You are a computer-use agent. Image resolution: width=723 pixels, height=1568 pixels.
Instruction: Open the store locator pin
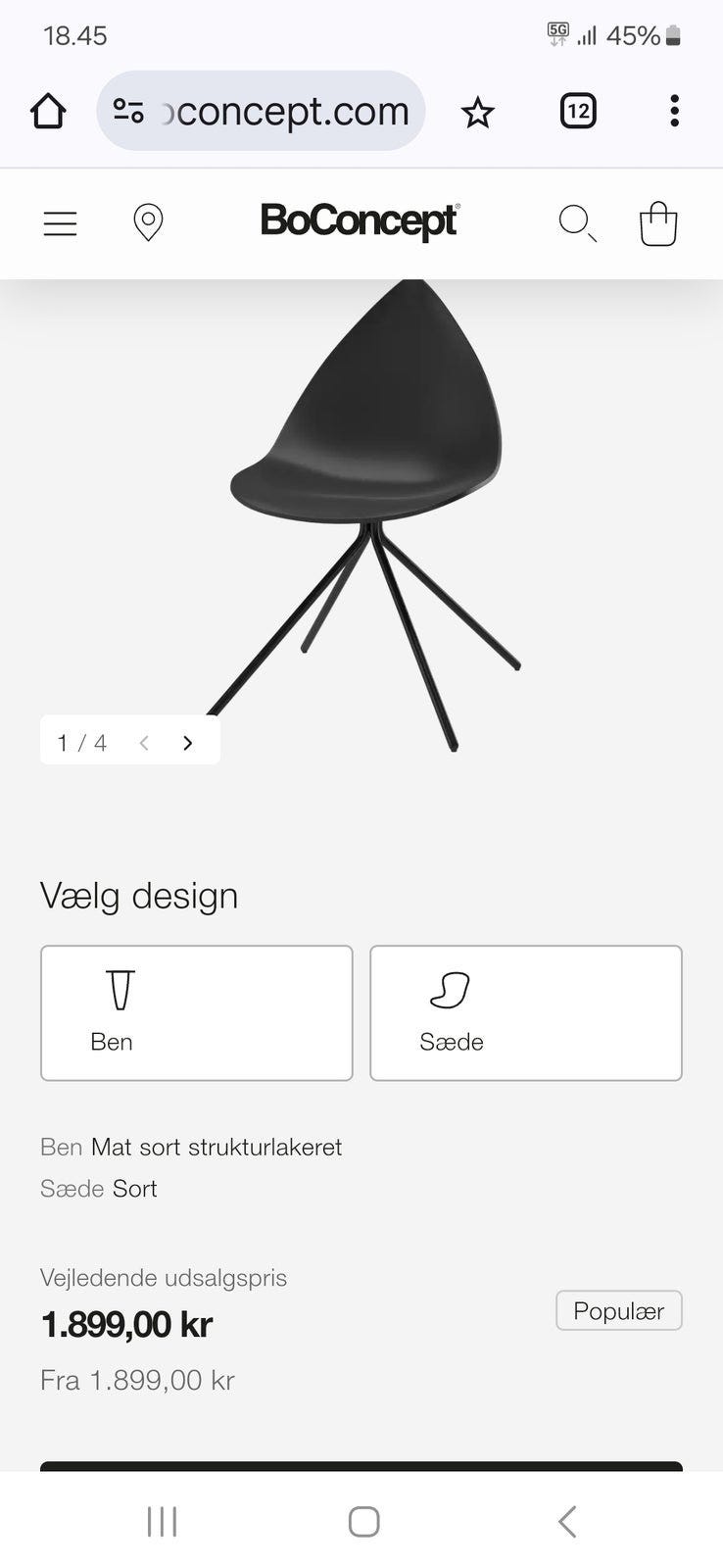point(148,223)
